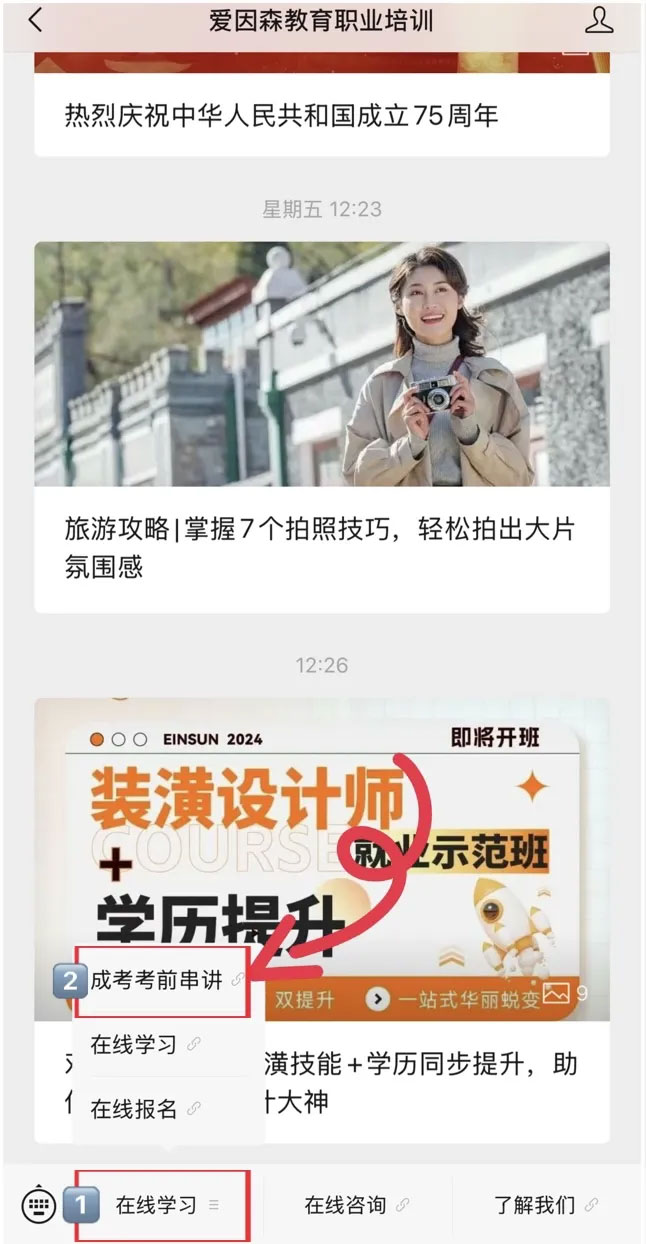
Task: Go back from the 爱因森教育职业培训 chat
Action: click(36, 20)
